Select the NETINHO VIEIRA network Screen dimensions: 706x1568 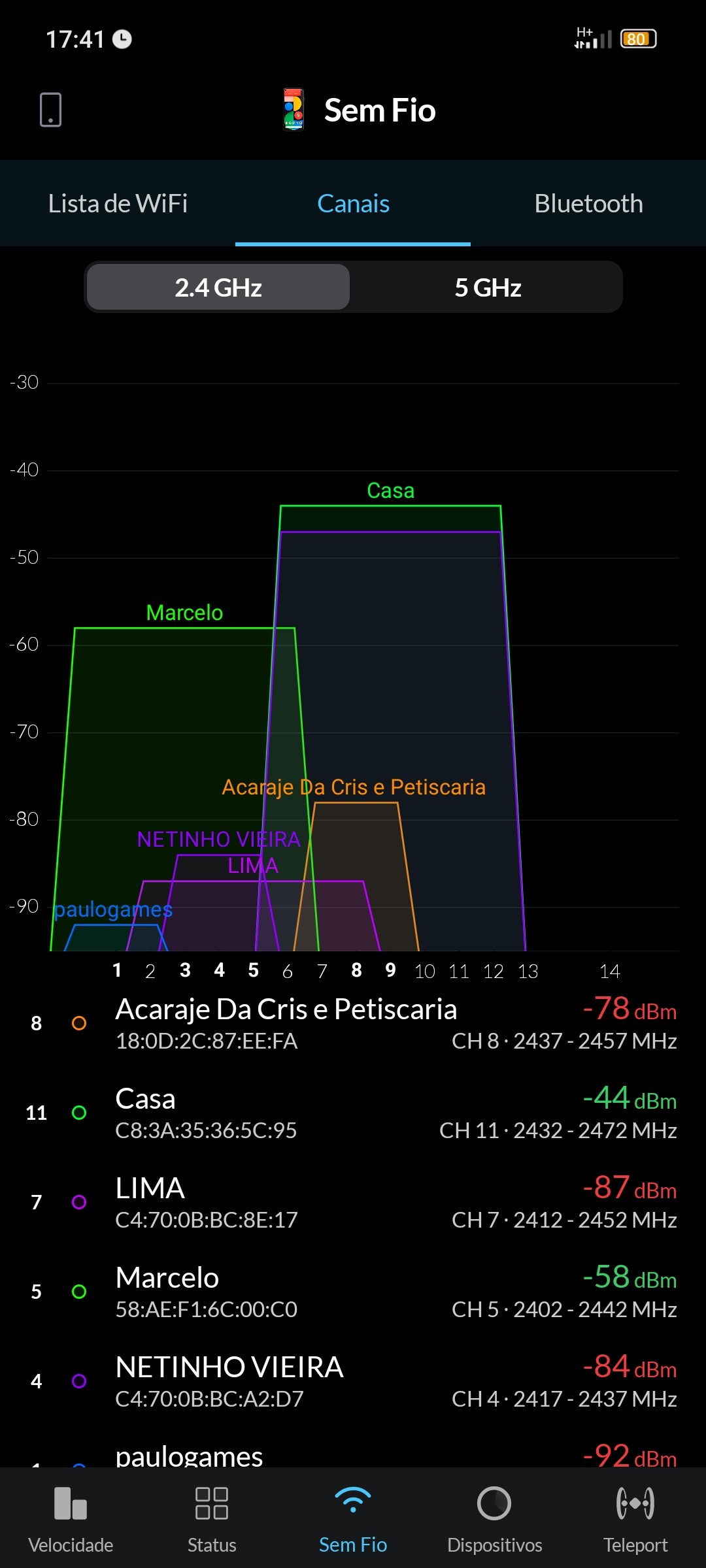[x=353, y=1382]
